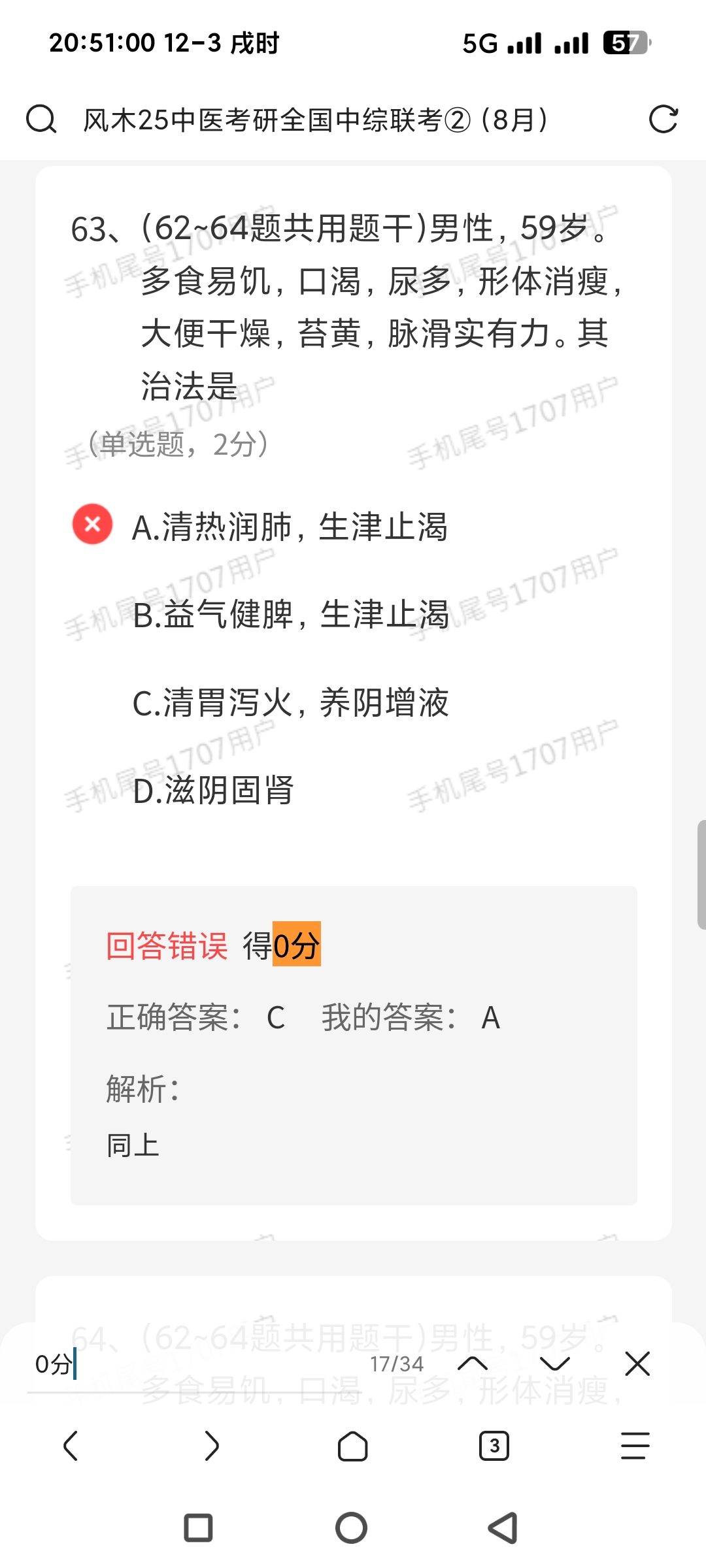Tap the search icon in the address bar
706x1568 pixels.
click(41, 120)
